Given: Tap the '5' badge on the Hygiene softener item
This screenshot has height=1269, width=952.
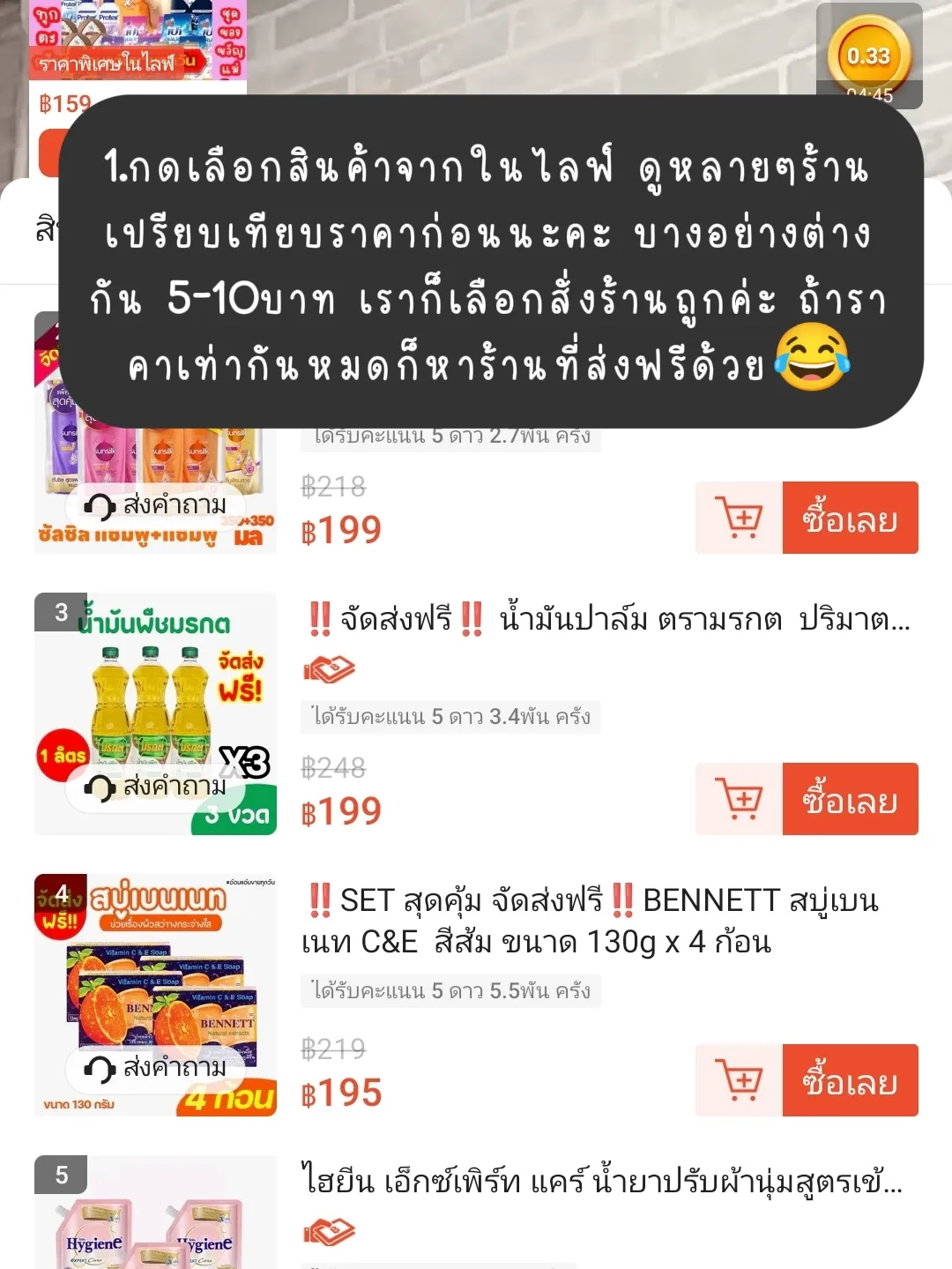Looking at the screenshot, I should (60, 1173).
